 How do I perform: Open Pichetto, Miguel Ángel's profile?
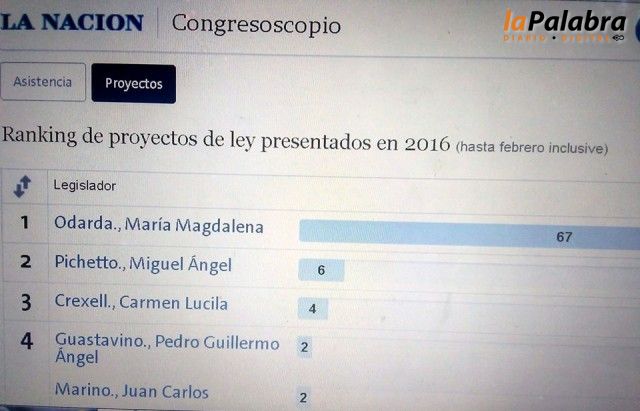[x=143, y=265]
